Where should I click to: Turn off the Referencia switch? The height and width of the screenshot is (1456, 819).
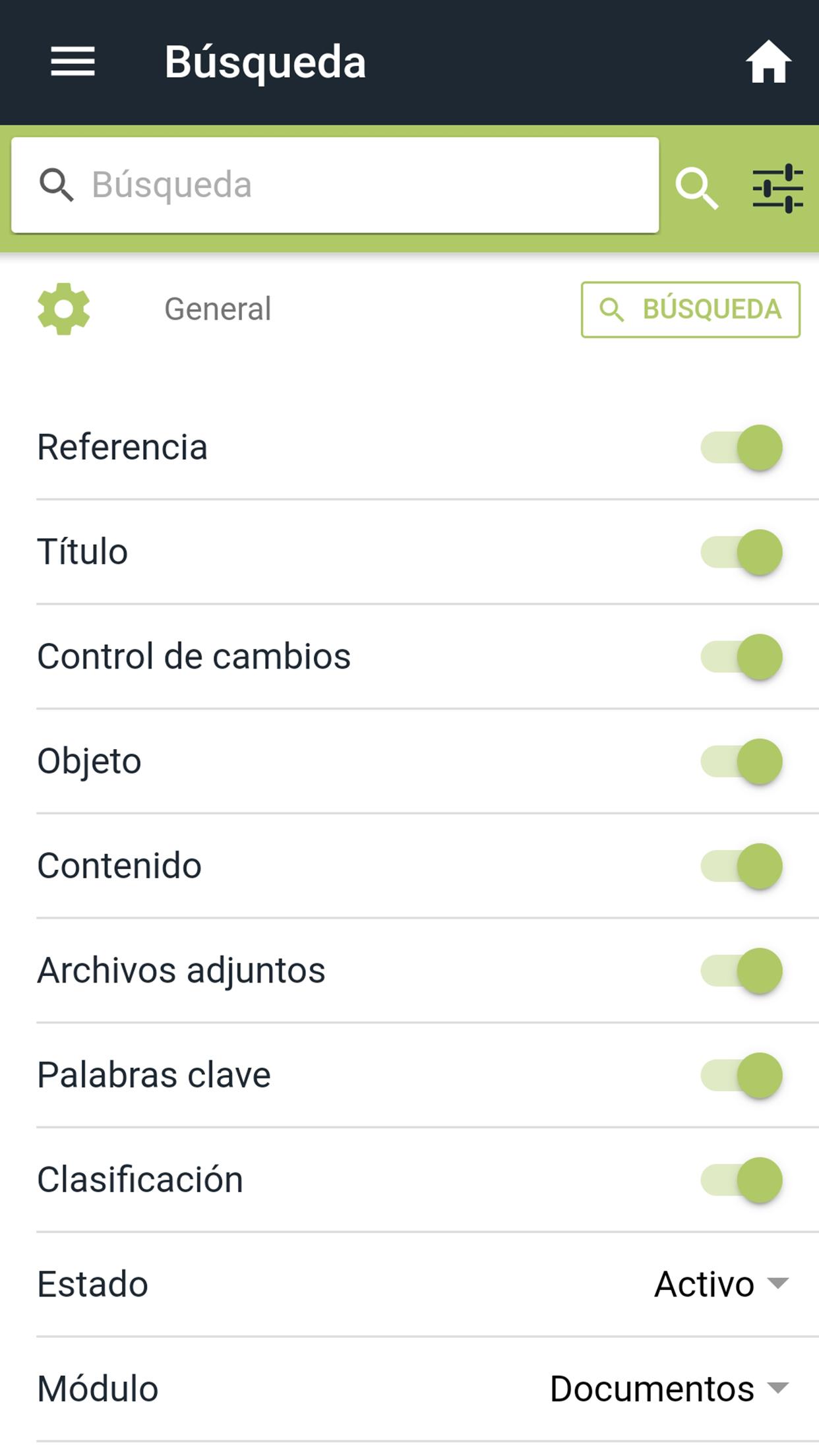click(741, 448)
